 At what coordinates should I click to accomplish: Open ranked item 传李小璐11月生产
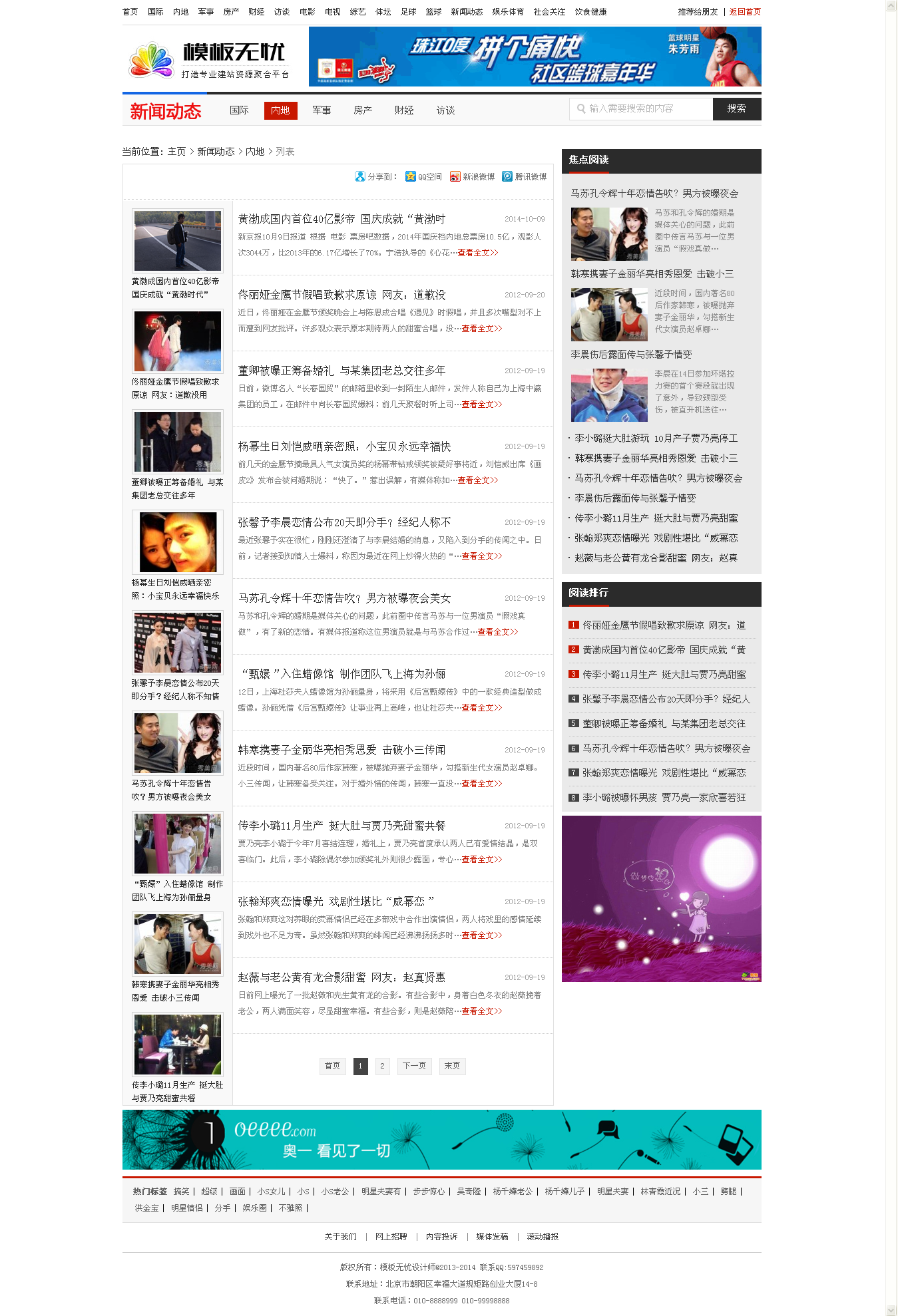663,674
